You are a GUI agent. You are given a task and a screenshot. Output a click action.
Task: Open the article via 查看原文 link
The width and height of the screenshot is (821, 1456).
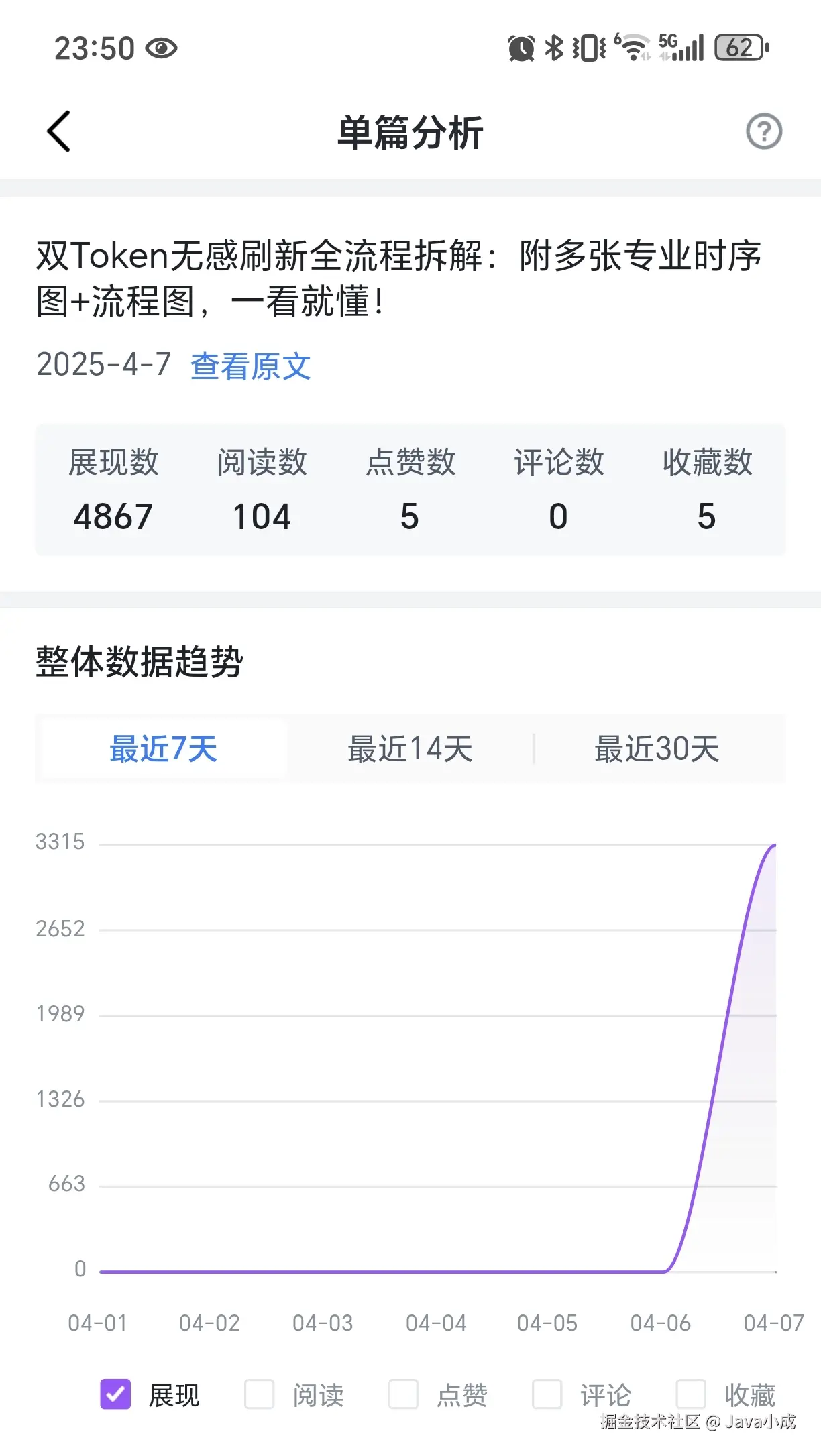pyautogui.click(x=250, y=366)
